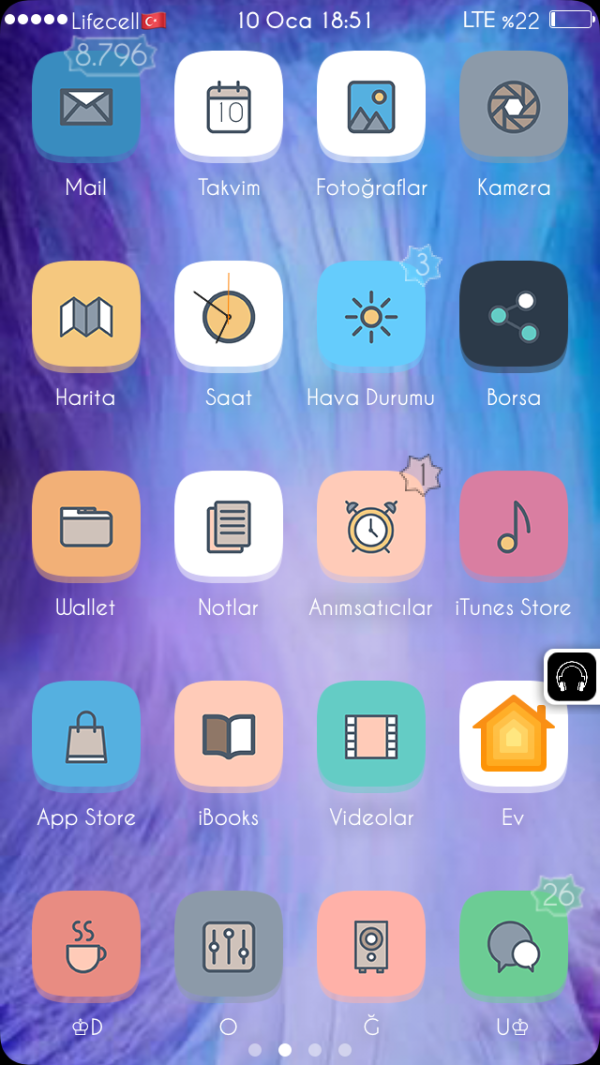Open Anımsatıcılar reminders app
This screenshot has height=1065, width=600.
371,526
